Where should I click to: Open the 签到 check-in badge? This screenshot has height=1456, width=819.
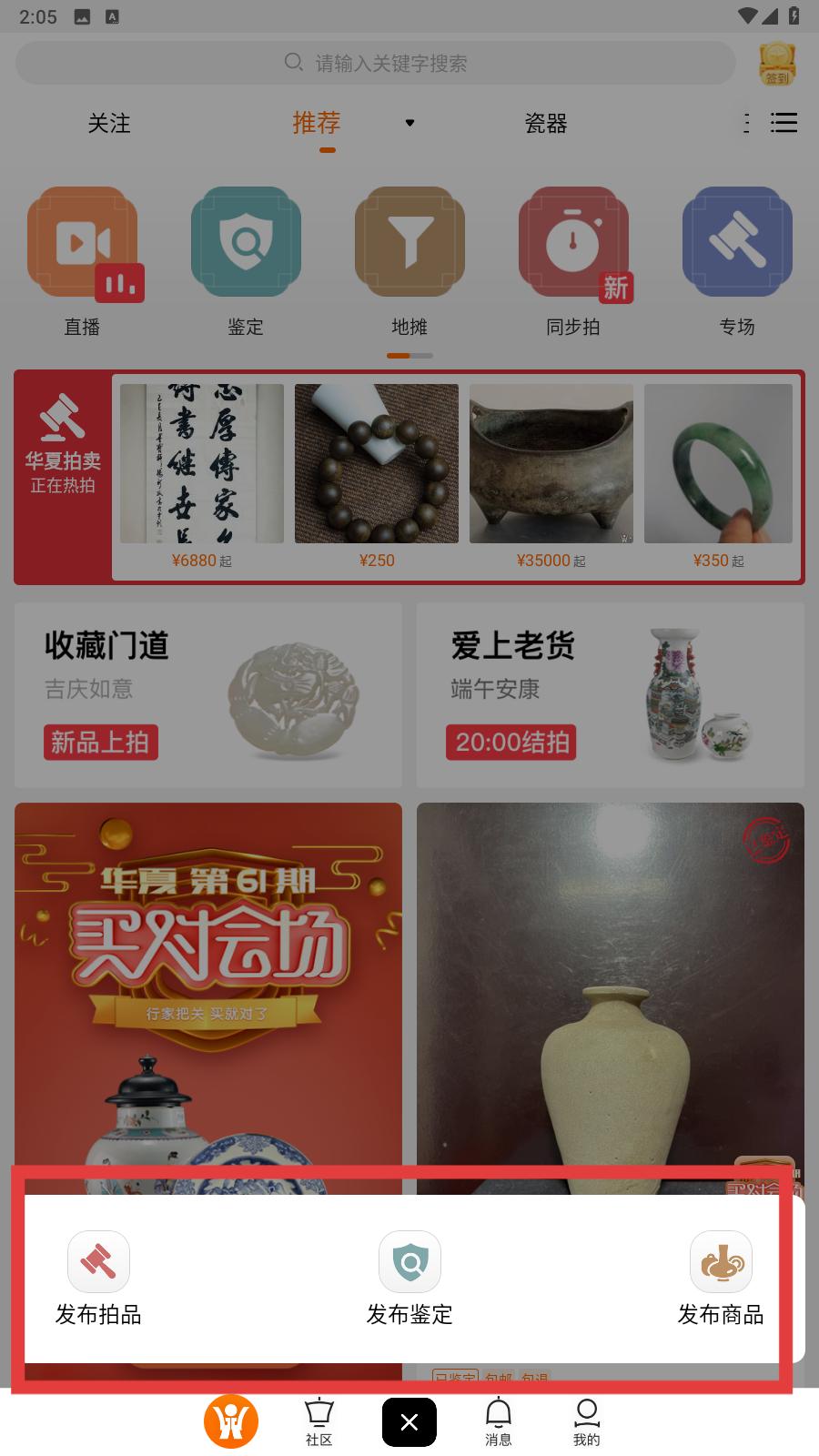click(x=777, y=64)
